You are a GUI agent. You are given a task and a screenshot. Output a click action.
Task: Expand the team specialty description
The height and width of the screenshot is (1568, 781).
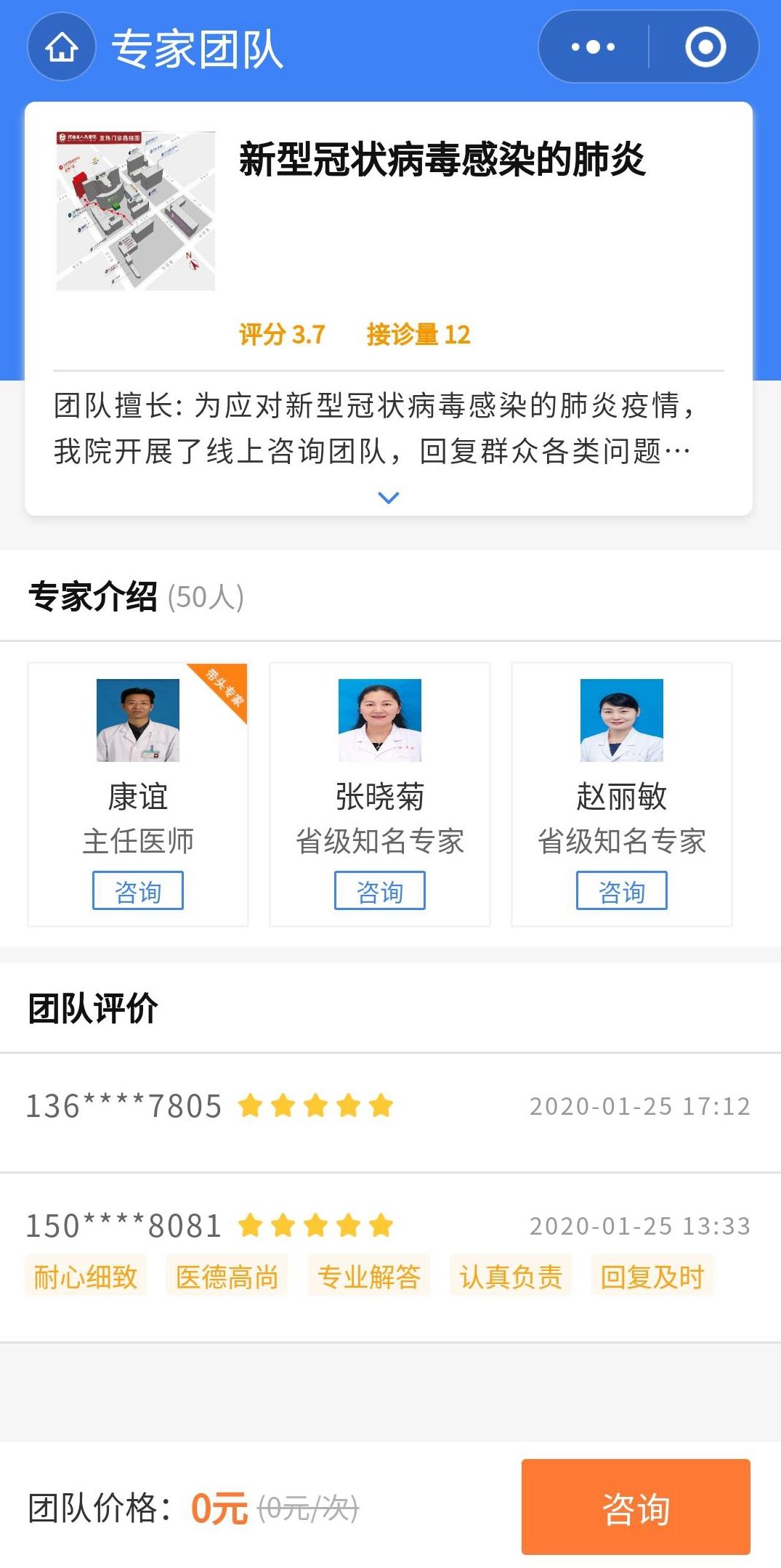tap(389, 497)
